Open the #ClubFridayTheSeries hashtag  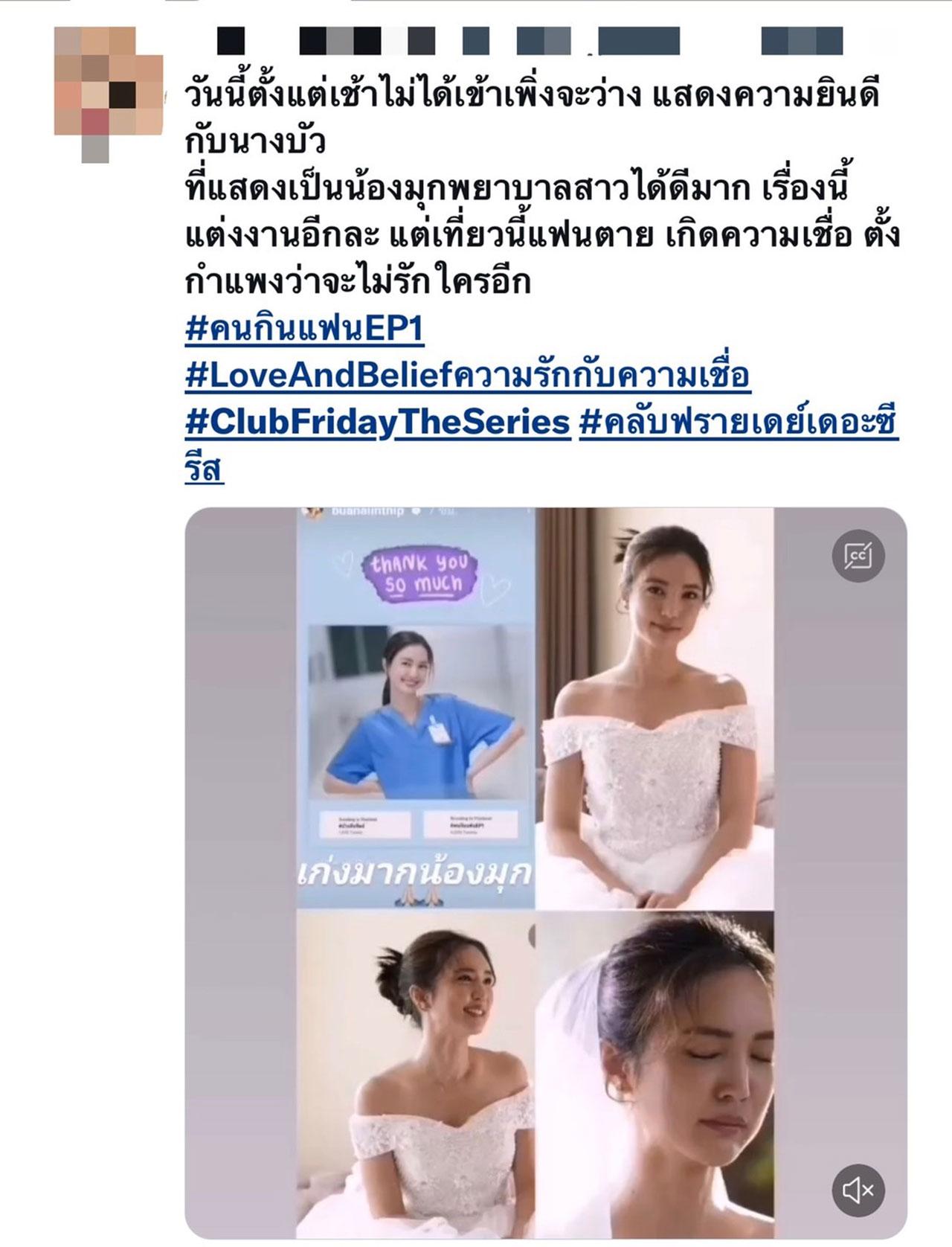coord(377,422)
